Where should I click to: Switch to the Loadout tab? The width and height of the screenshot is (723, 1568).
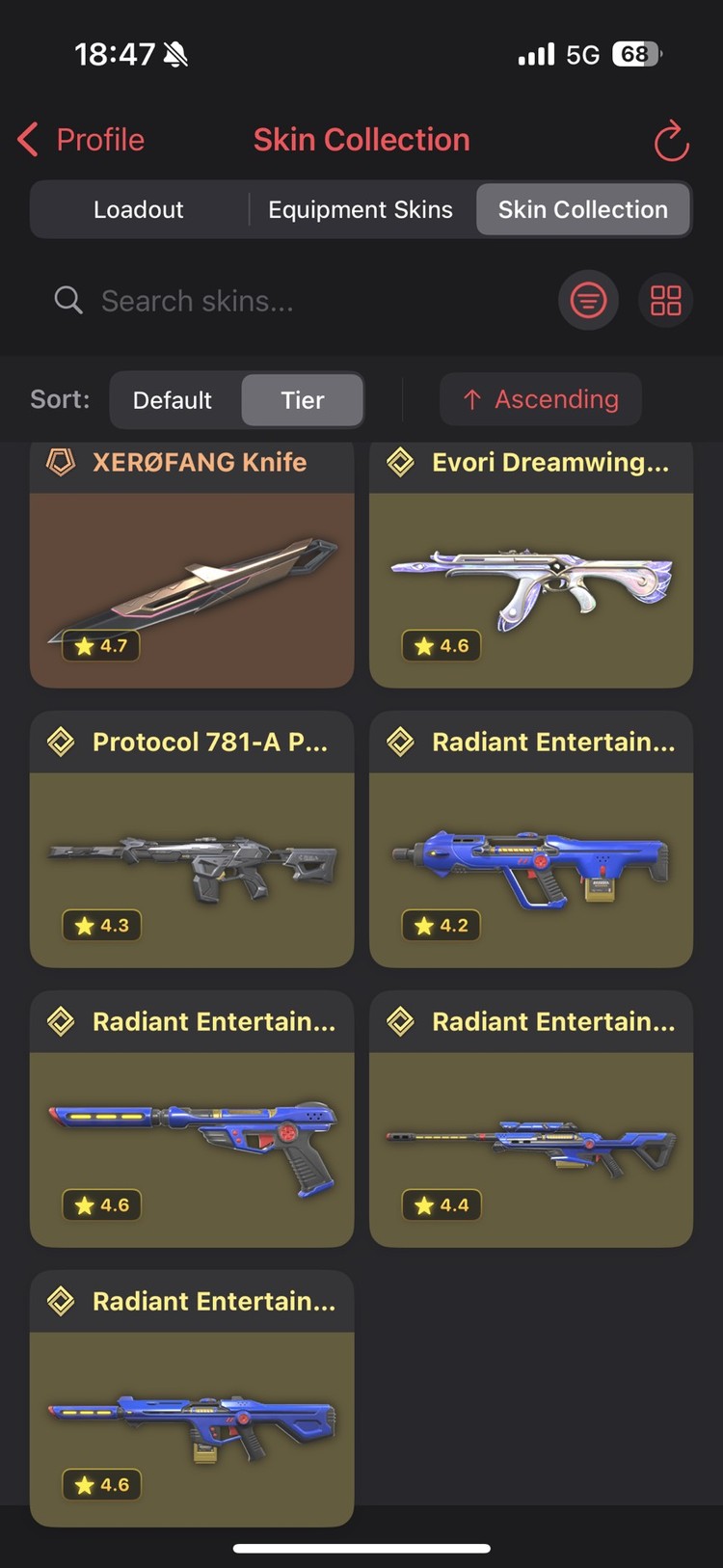[139, 209]
